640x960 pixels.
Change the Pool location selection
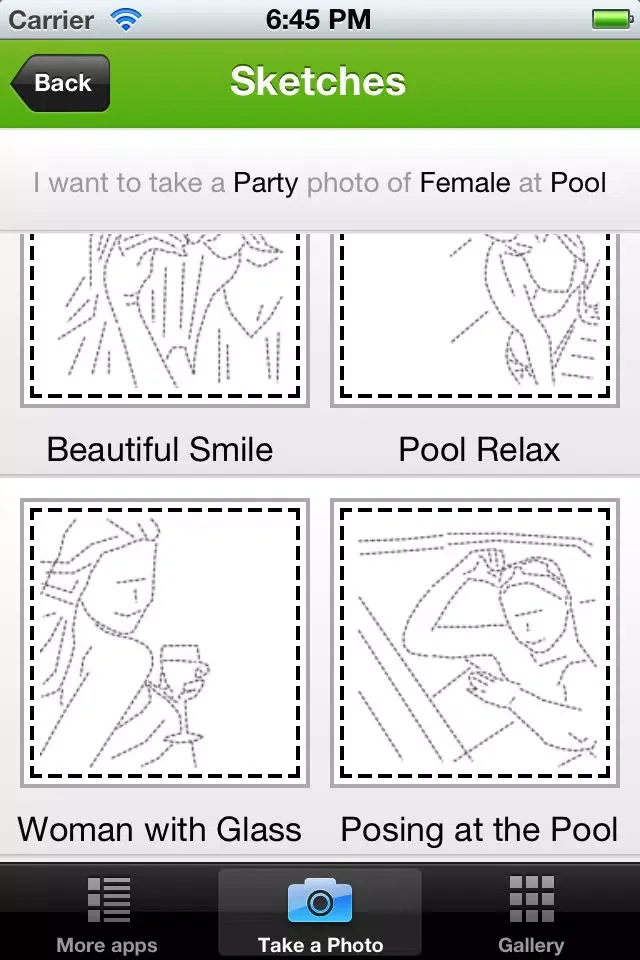[x=578, y=183]
